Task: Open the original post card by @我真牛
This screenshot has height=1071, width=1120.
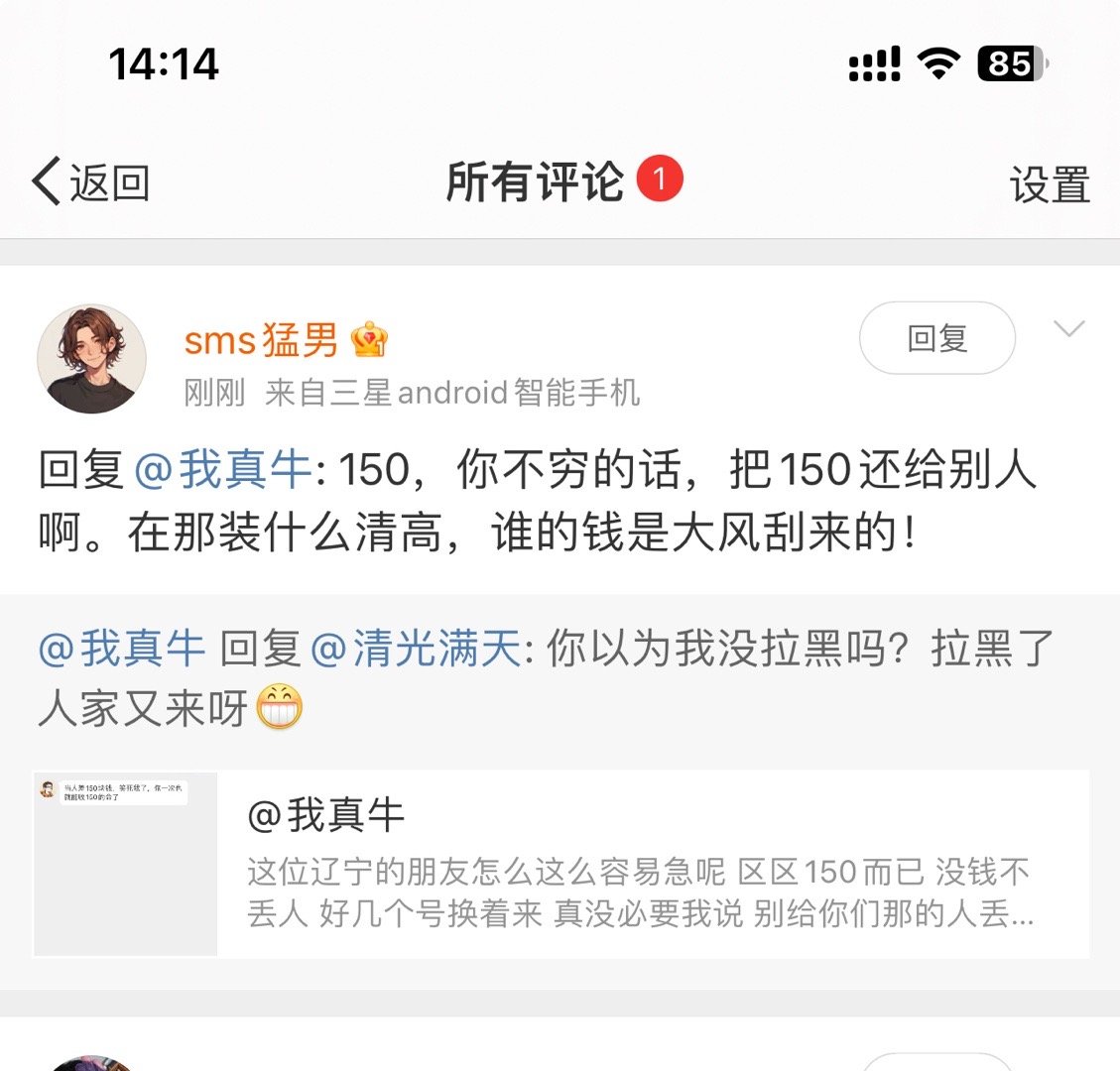Action: (x=560, y=863)
